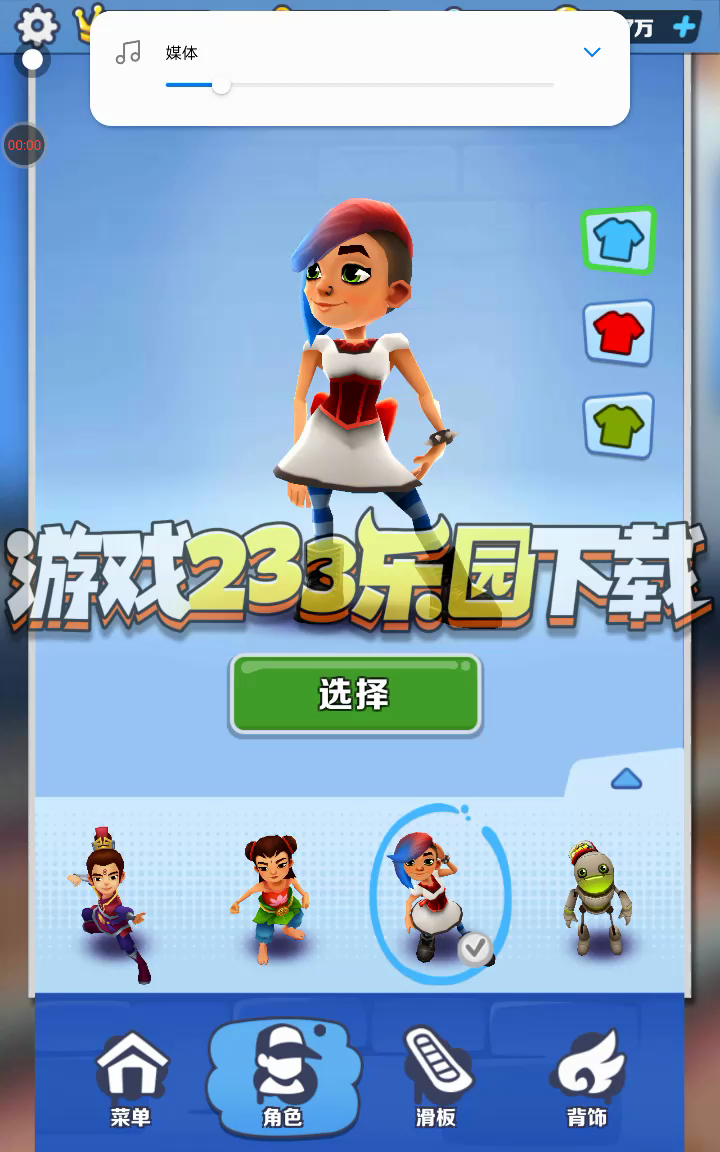The image size is (720, 1152).
Task: Select the red shirt outfit
Action: coord(618,333)
